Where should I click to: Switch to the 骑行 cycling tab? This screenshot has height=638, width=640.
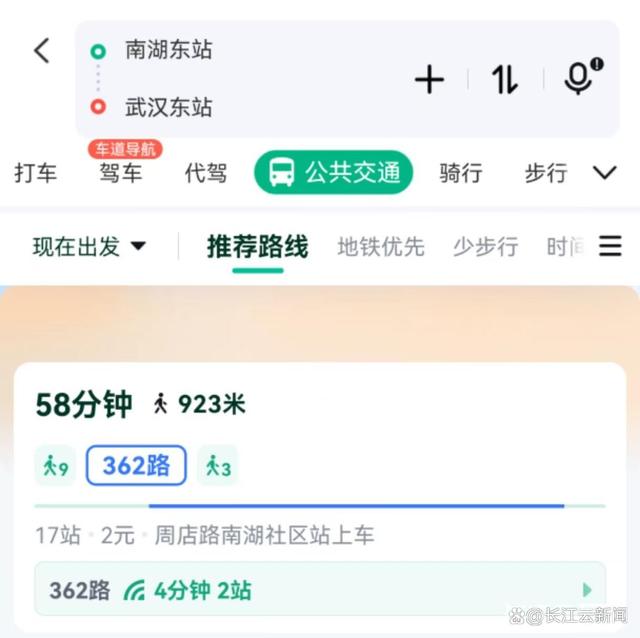click(461, 173)
